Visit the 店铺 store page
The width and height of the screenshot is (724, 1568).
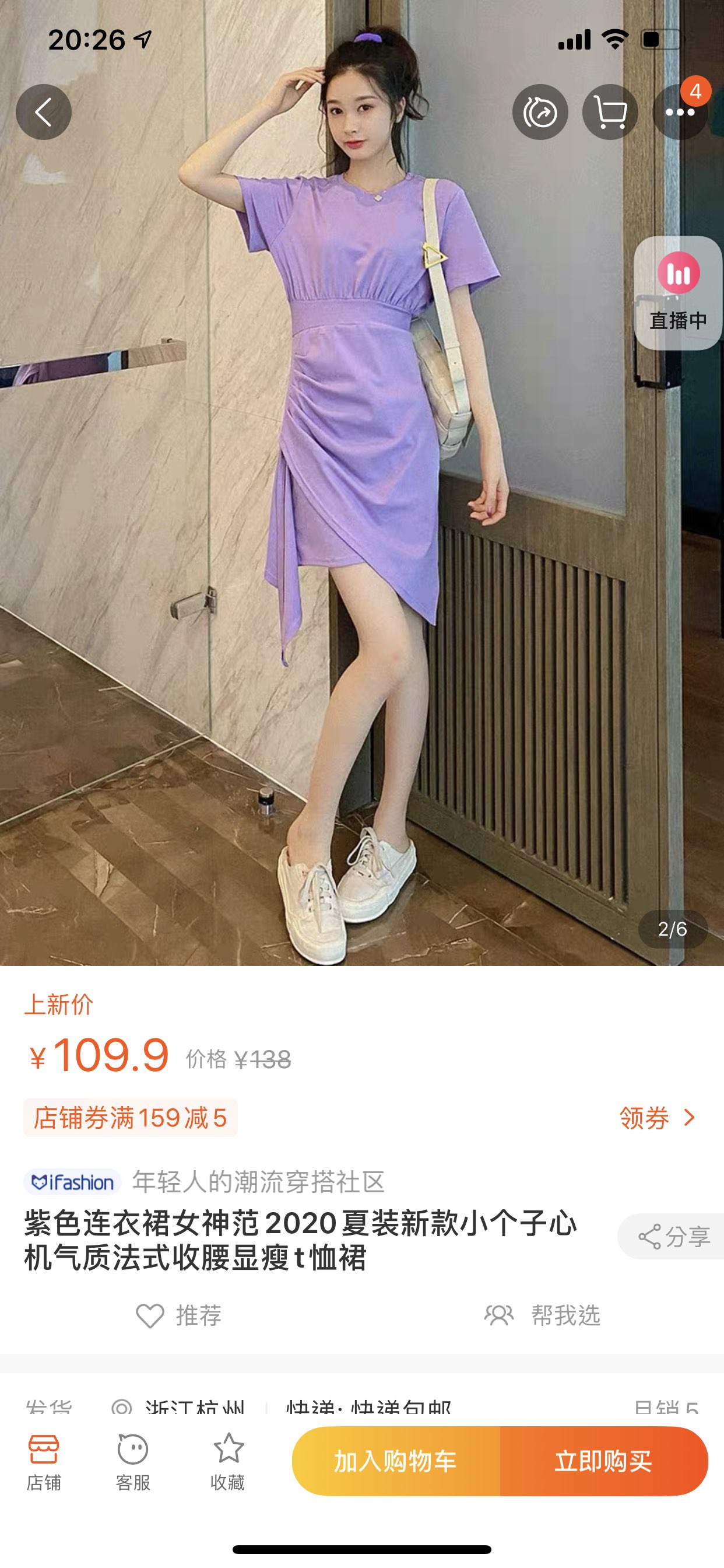pyautogui.click(x=44, y=1461)
